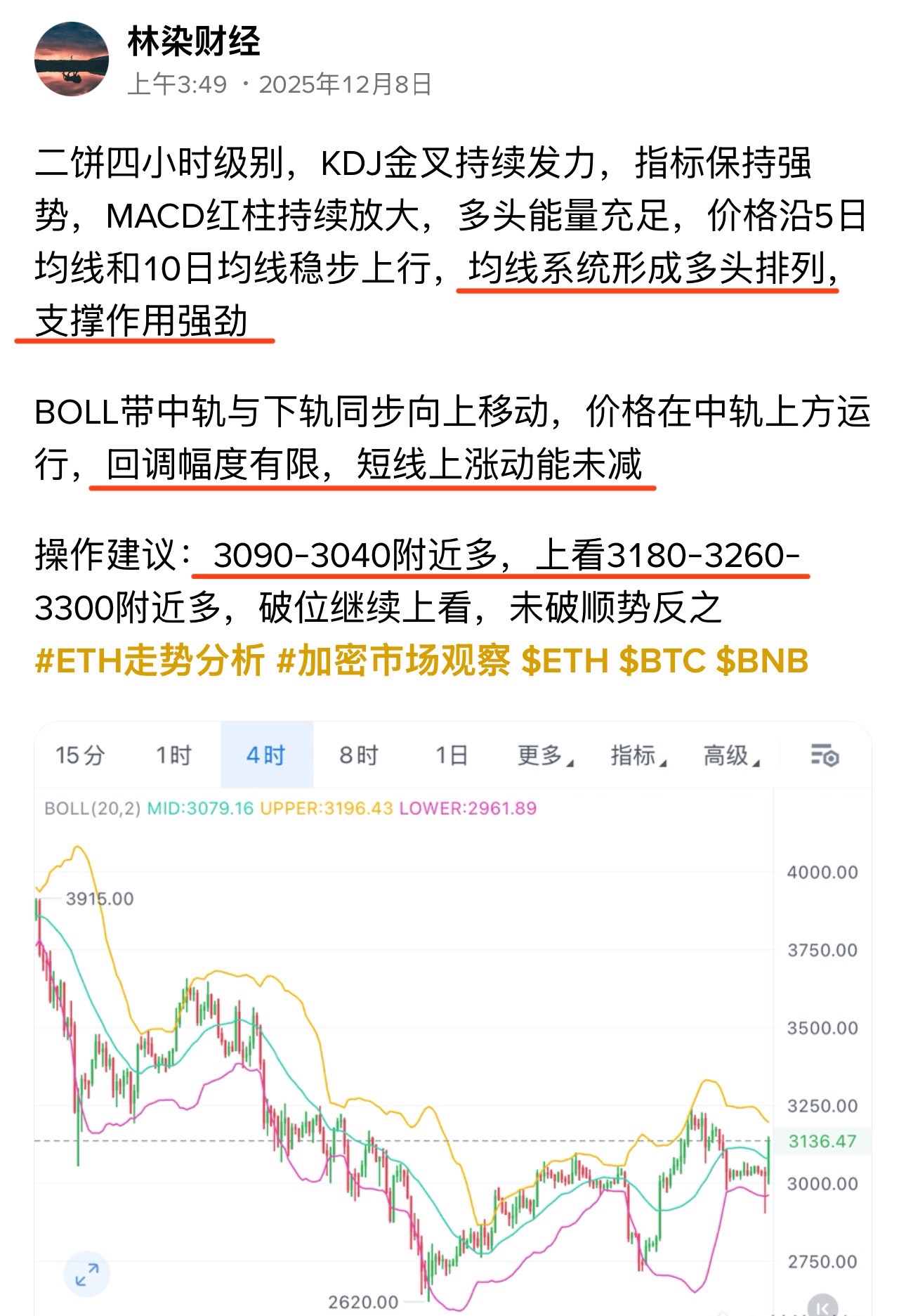Screen dimensions: 906x1316
Task: Tap the author name 林染财经
Action: coord(194,42)
